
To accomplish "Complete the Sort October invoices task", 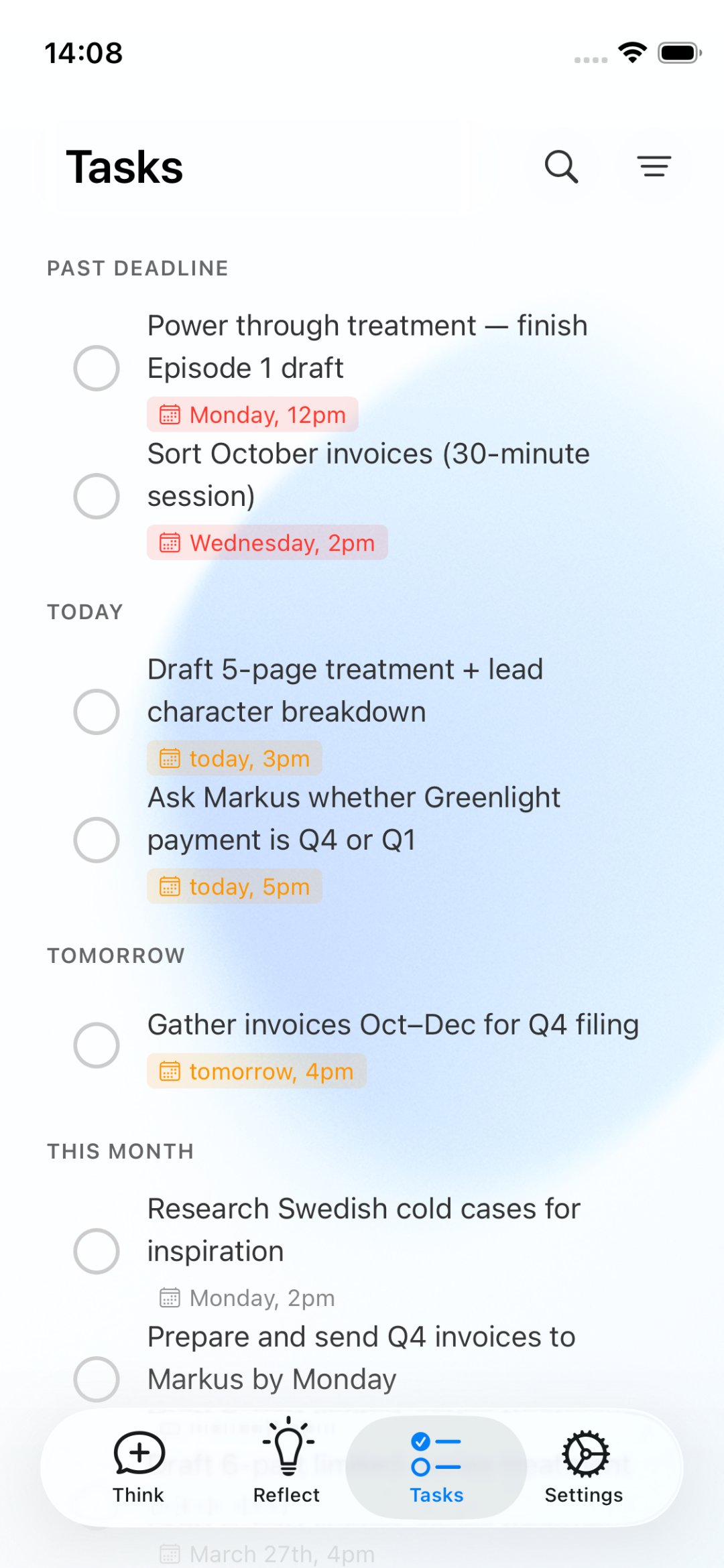I will click(97, 495).
